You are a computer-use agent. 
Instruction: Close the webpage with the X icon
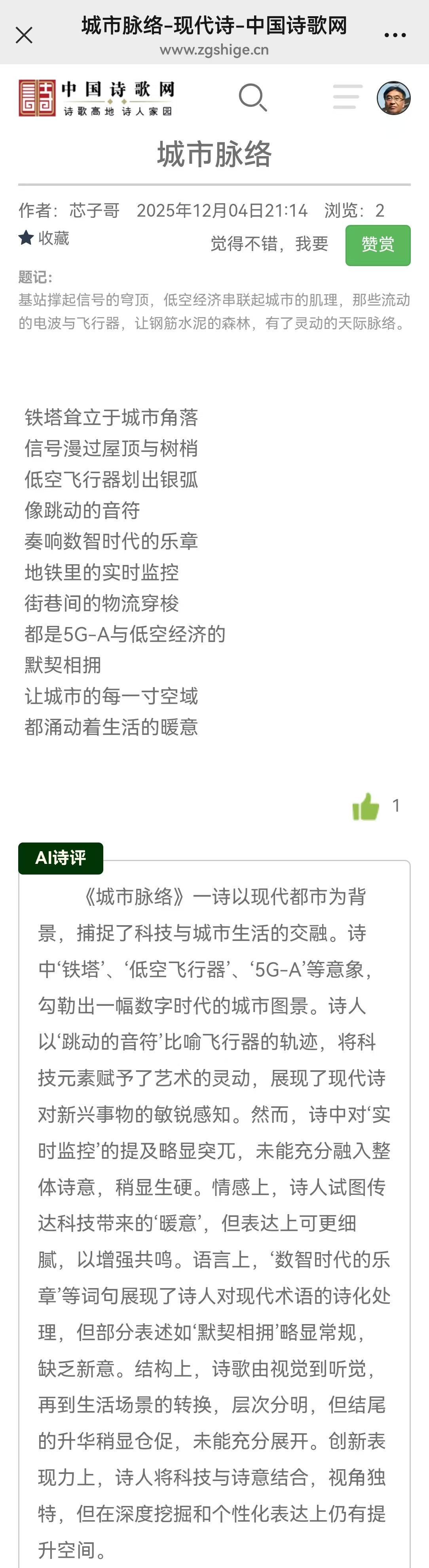(24, 35)
